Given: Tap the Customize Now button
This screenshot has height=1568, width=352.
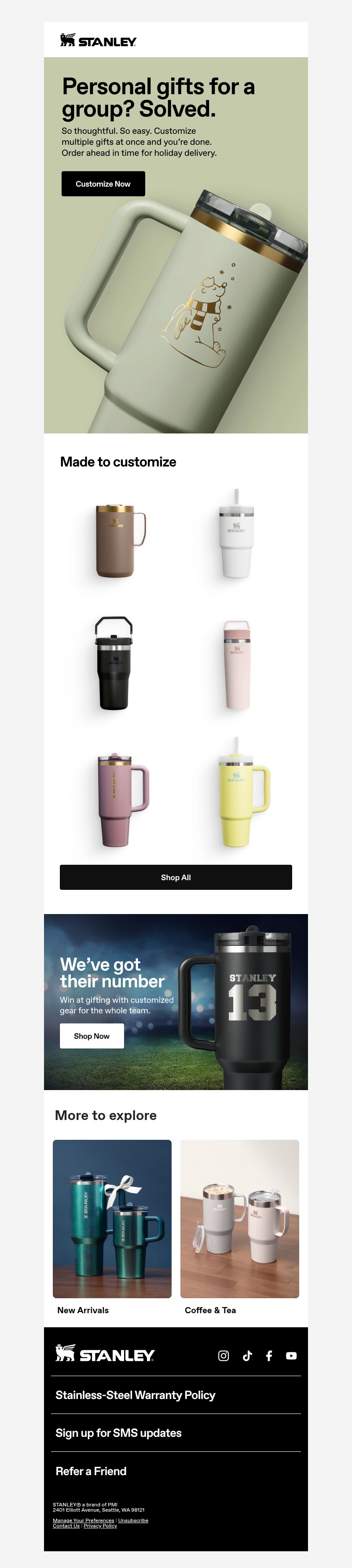Looking at the screenshot, I should tap(103, 184).
